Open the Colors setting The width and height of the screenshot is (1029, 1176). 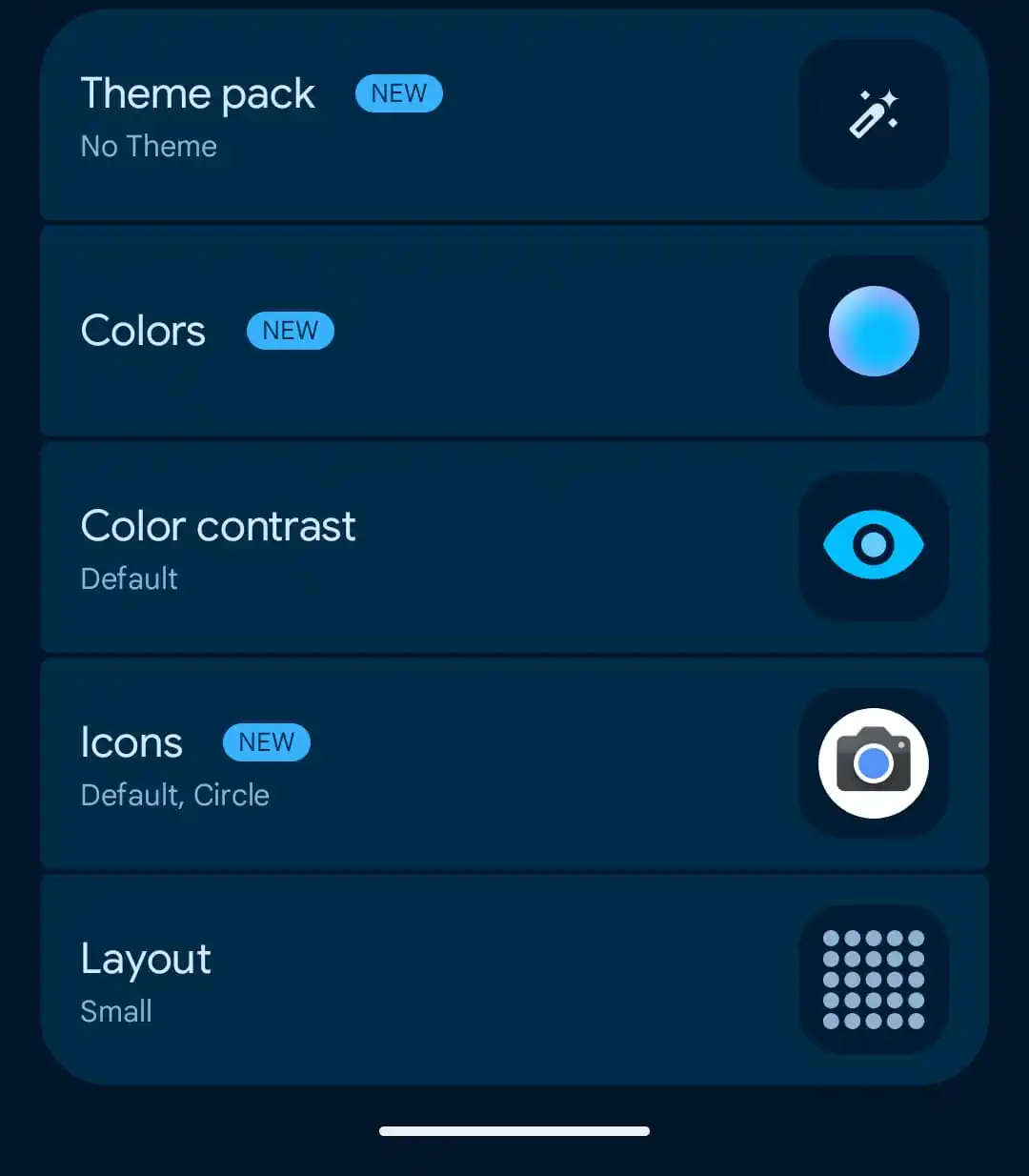[x=514, y=331]
